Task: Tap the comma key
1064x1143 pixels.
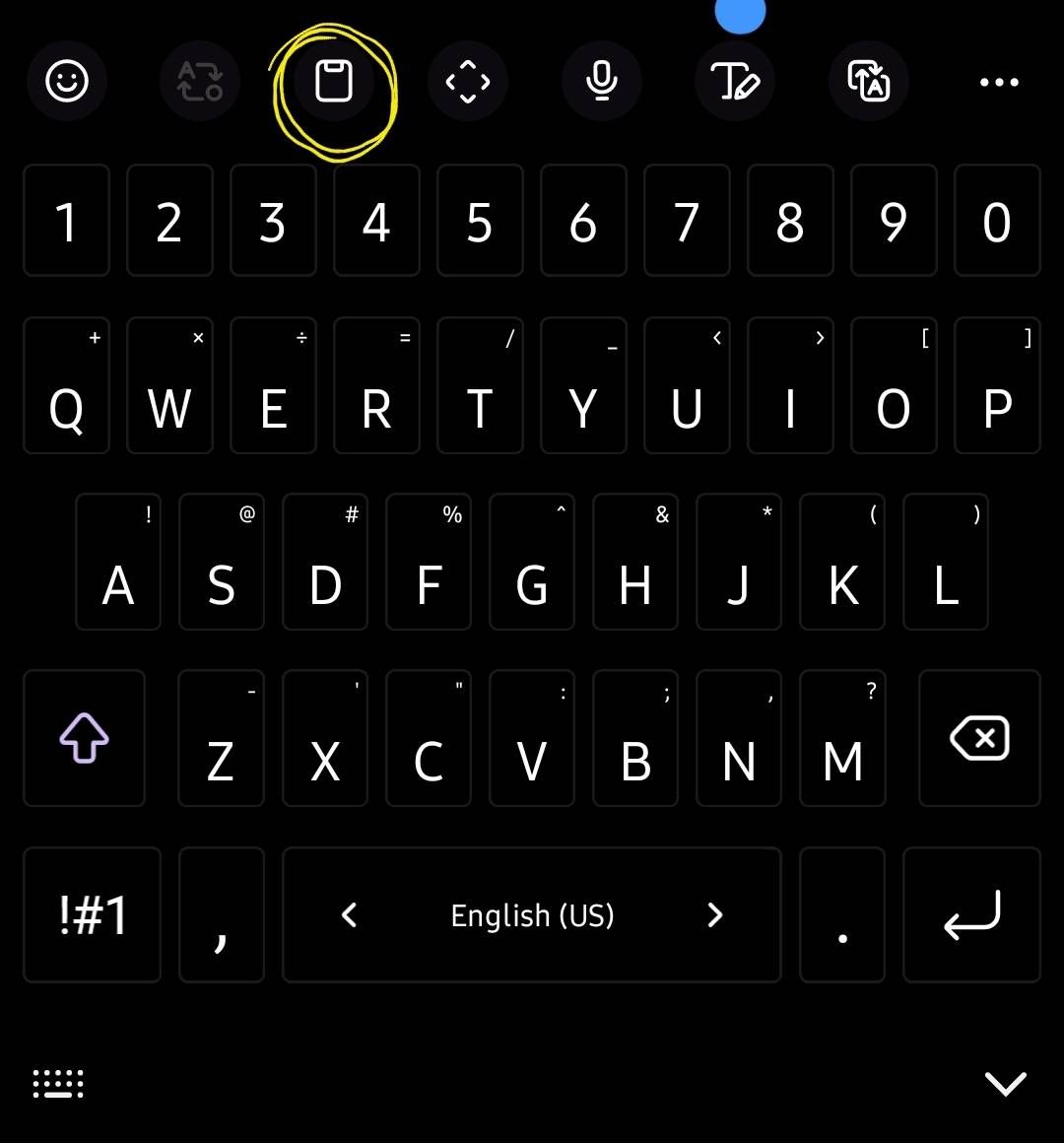Action: point(222,914)
